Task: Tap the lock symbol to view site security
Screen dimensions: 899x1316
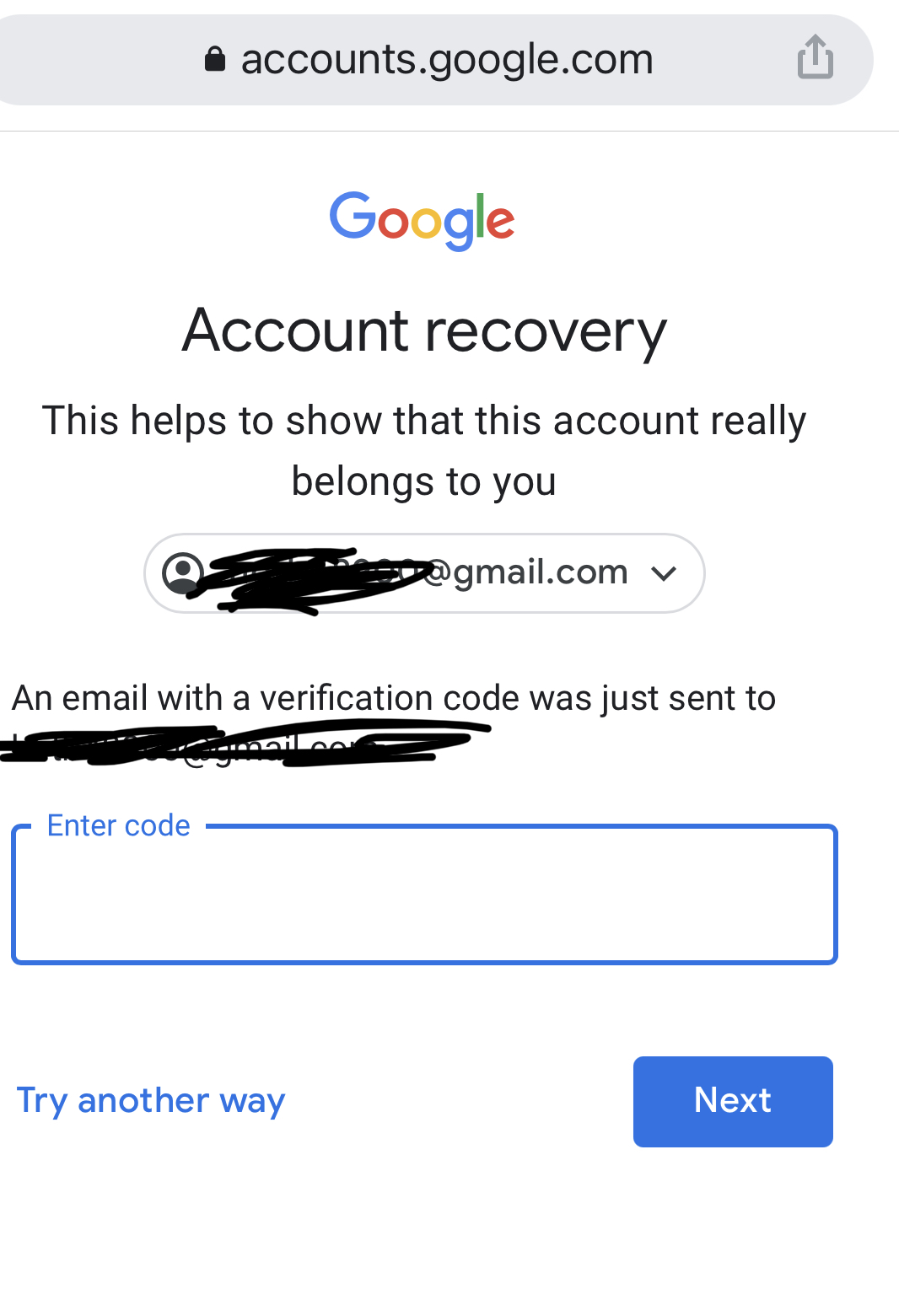Action: [x=214, y=57]
